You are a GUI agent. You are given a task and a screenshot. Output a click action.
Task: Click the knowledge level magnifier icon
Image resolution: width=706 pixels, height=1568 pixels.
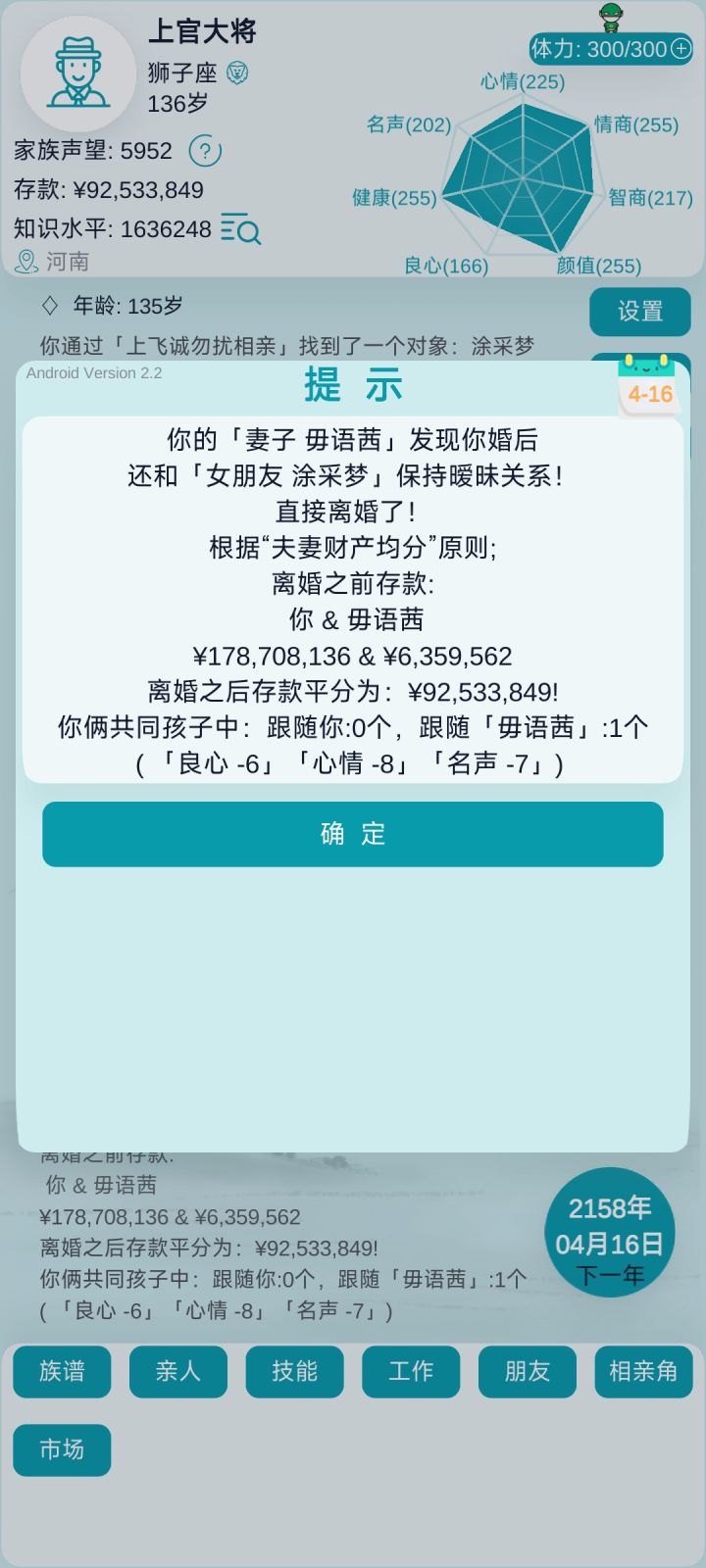[x=242, y=229]
